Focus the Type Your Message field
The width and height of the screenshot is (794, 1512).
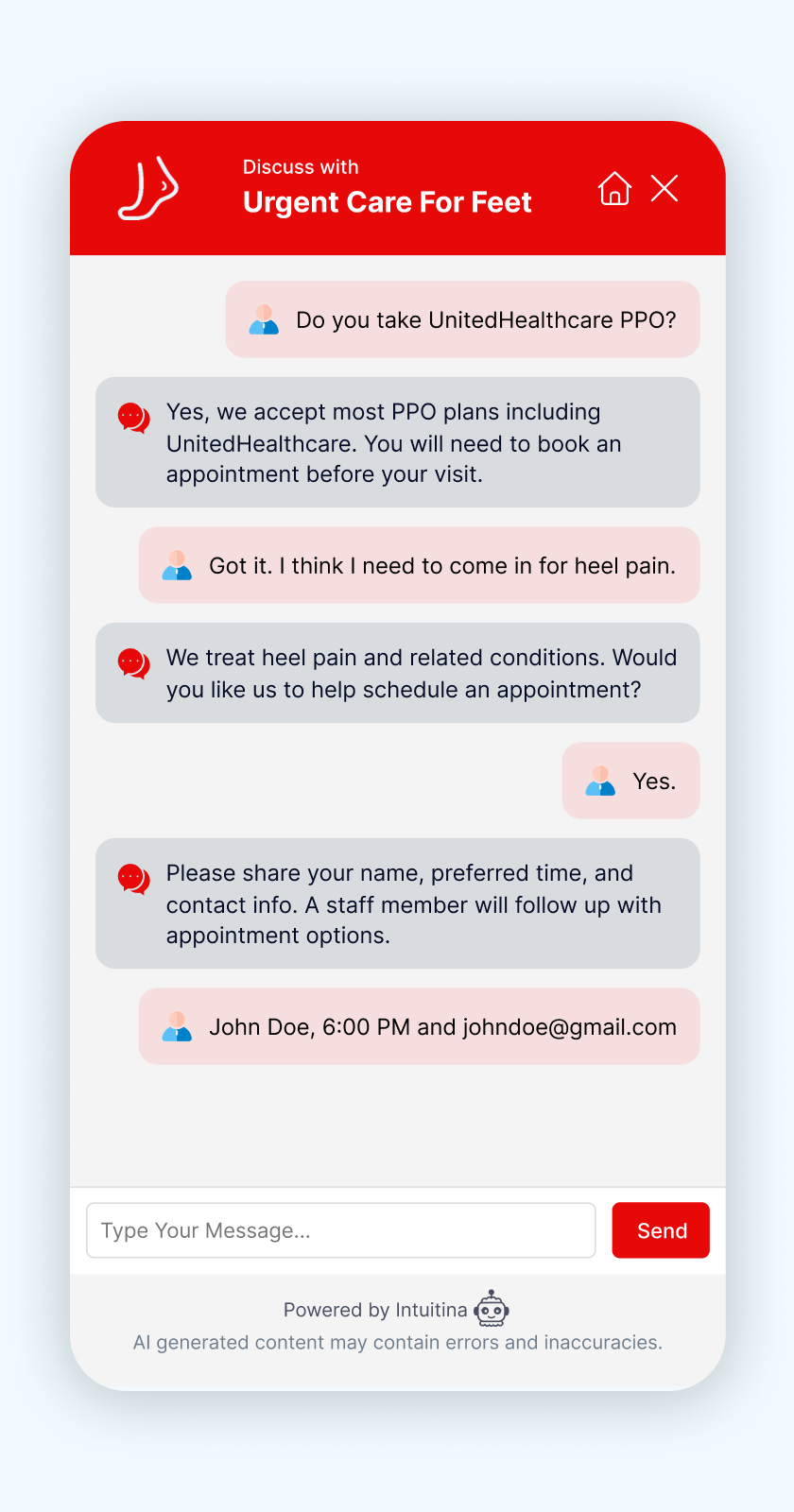(x=340, y=1230)
